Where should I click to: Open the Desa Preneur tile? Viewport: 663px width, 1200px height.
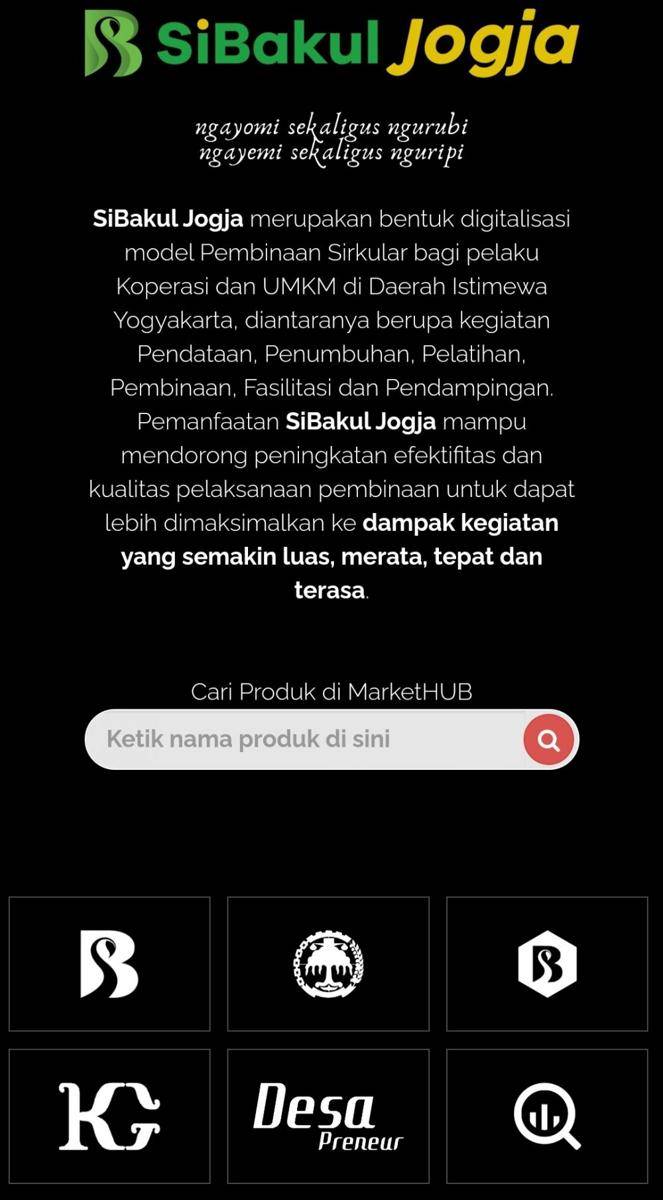tap(328, 1116)
